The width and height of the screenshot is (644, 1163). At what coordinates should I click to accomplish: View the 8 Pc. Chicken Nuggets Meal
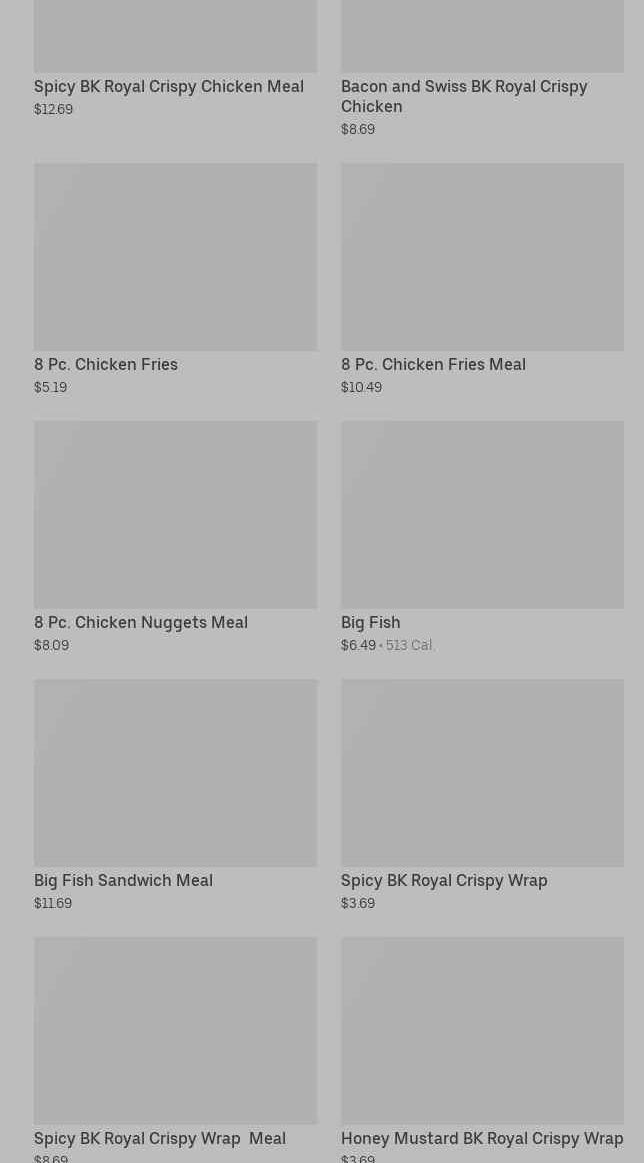pyautogui.click(x=175, y=516)
